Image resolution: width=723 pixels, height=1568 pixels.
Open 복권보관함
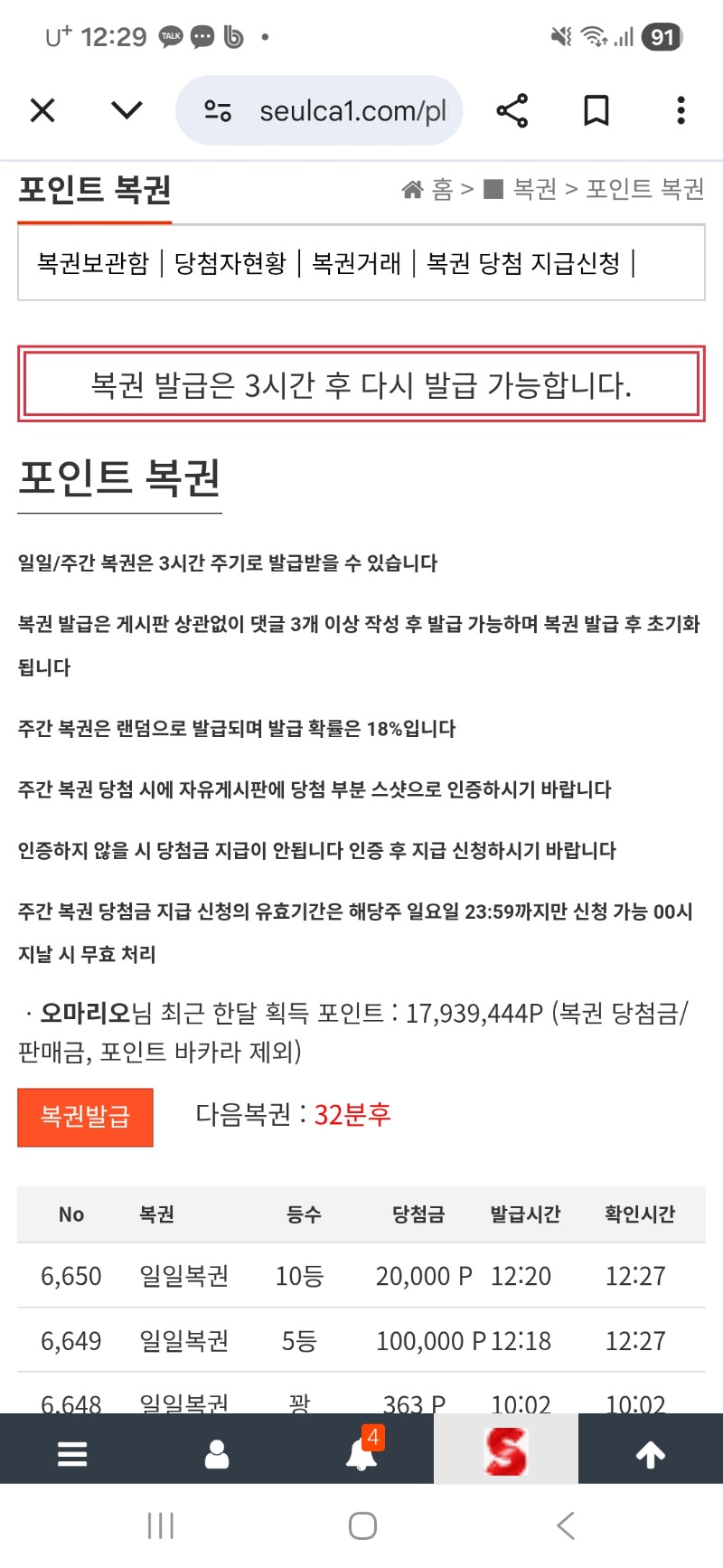(x=92, y=263)
